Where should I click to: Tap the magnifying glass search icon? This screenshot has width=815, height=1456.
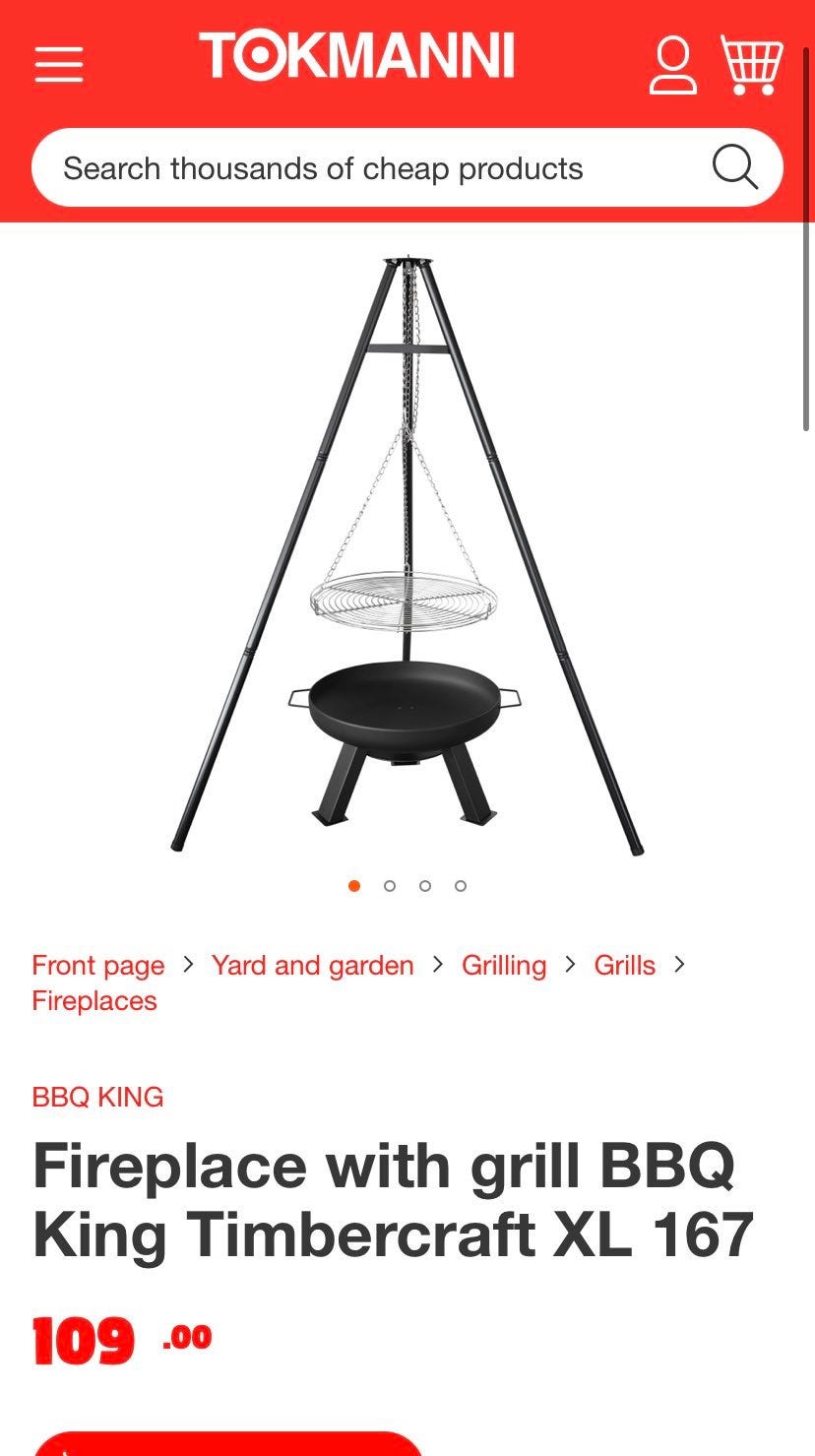pyautogui.click(x=735, y=167)
